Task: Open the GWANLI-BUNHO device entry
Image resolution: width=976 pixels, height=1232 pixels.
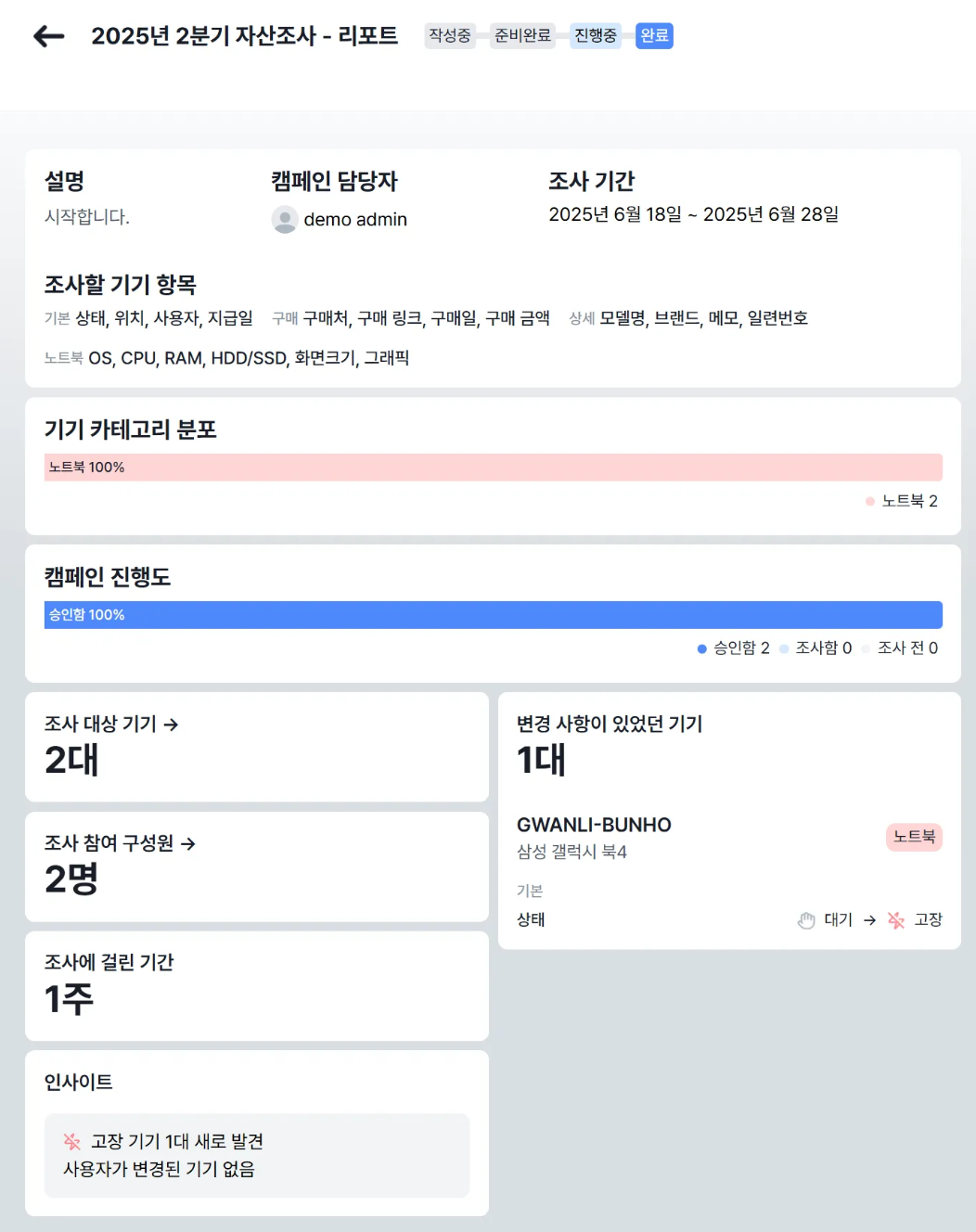Action: [594, 825]
